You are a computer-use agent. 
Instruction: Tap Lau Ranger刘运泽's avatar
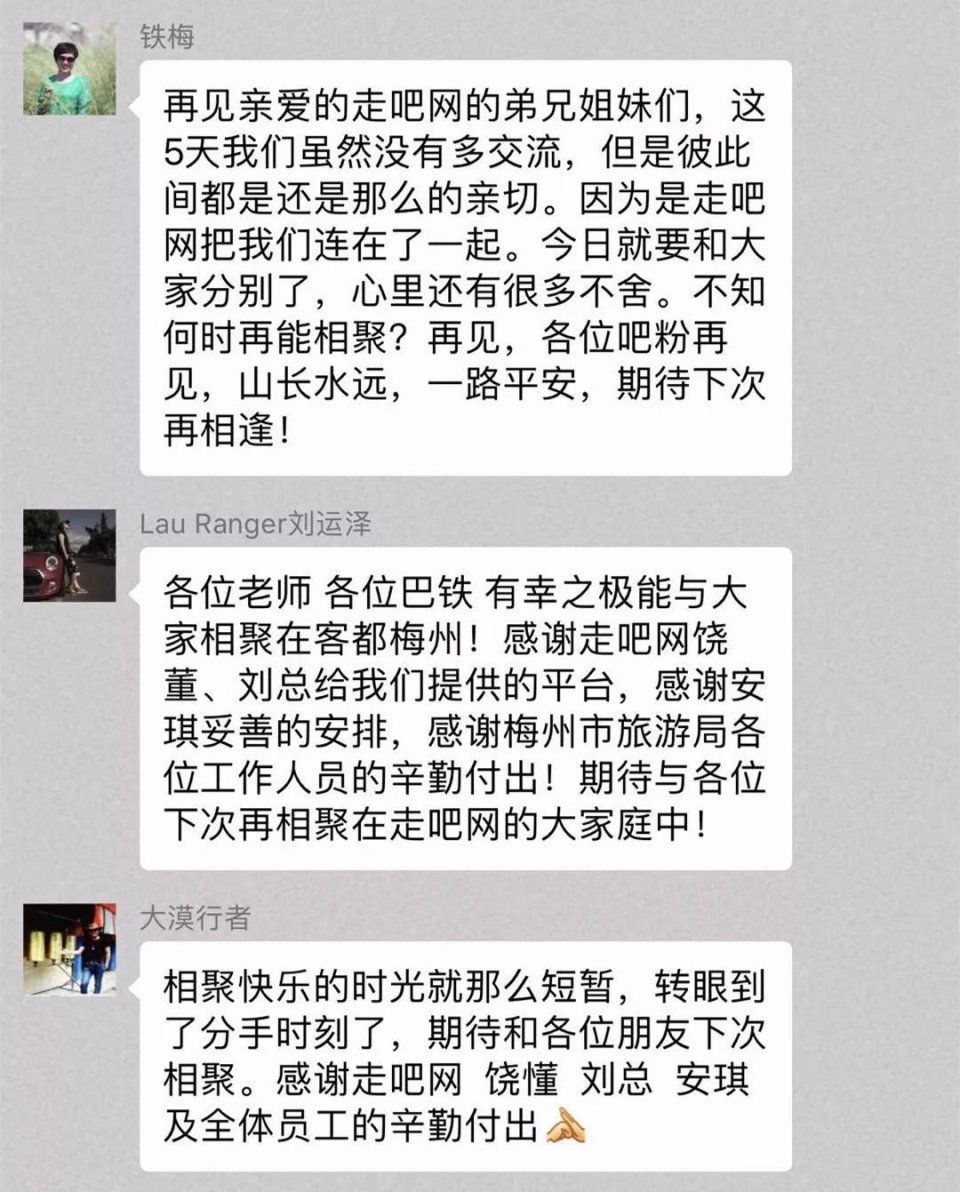(x=69, y=555)
